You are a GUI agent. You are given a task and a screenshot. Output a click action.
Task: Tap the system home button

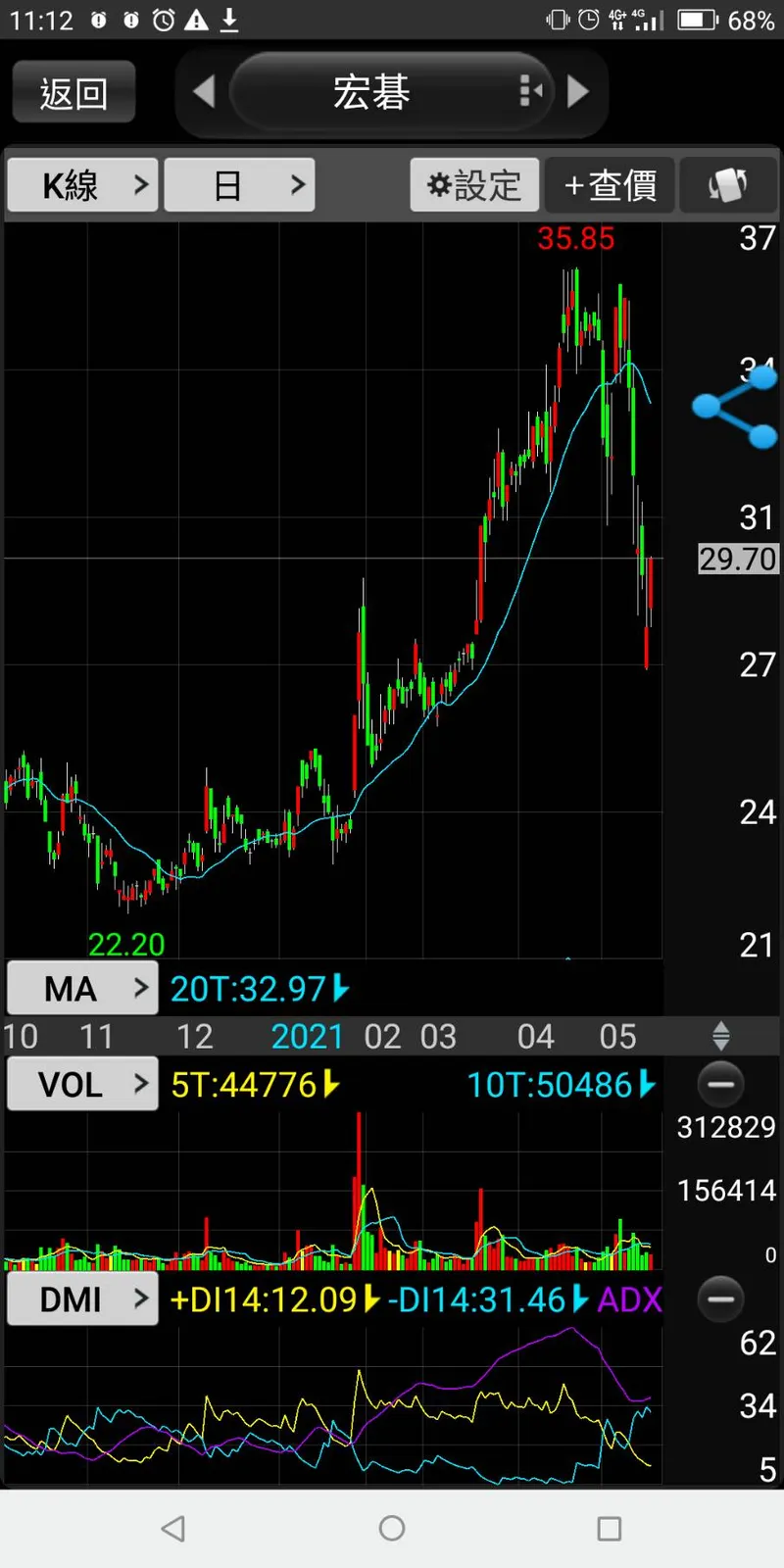(392, 1528)
